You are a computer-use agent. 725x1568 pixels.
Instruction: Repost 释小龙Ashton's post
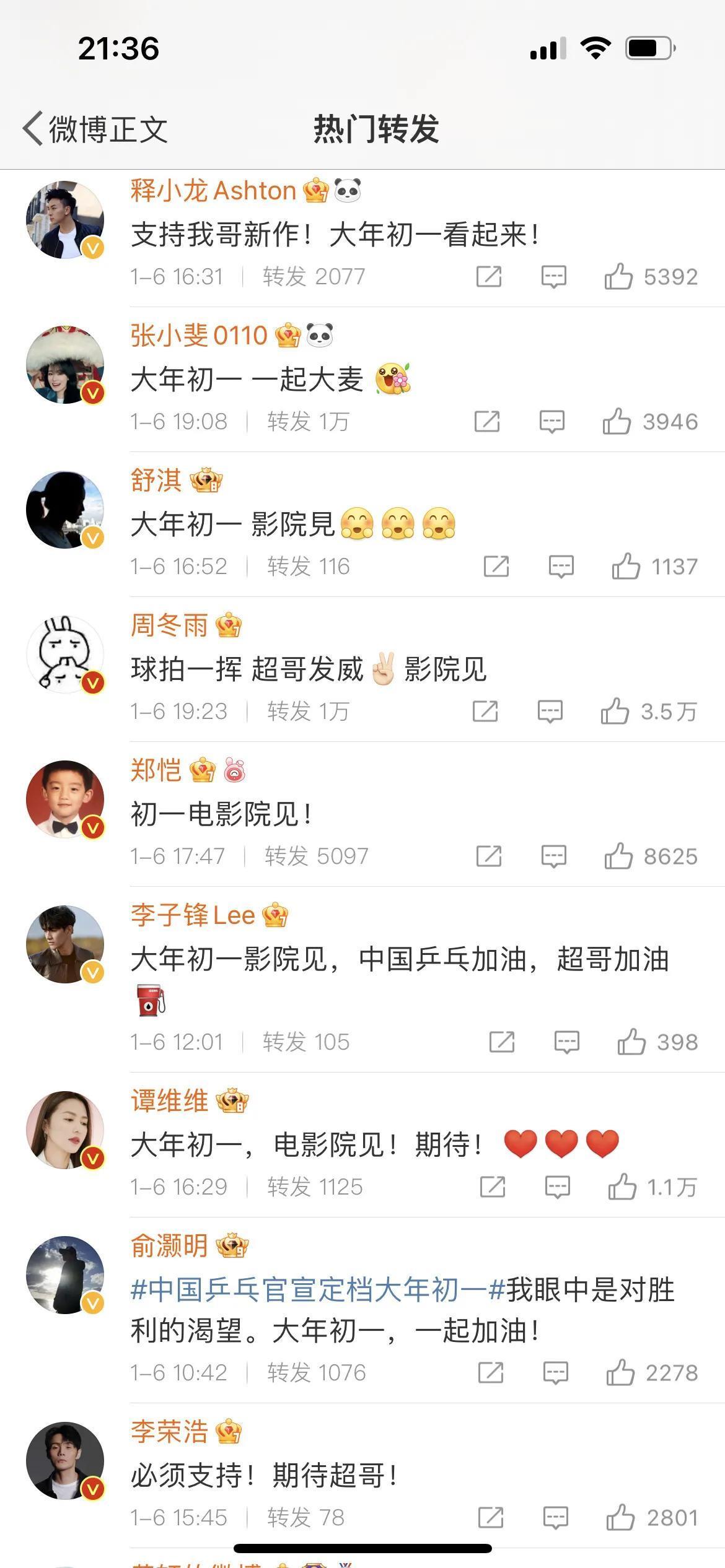tap(489, 276)
